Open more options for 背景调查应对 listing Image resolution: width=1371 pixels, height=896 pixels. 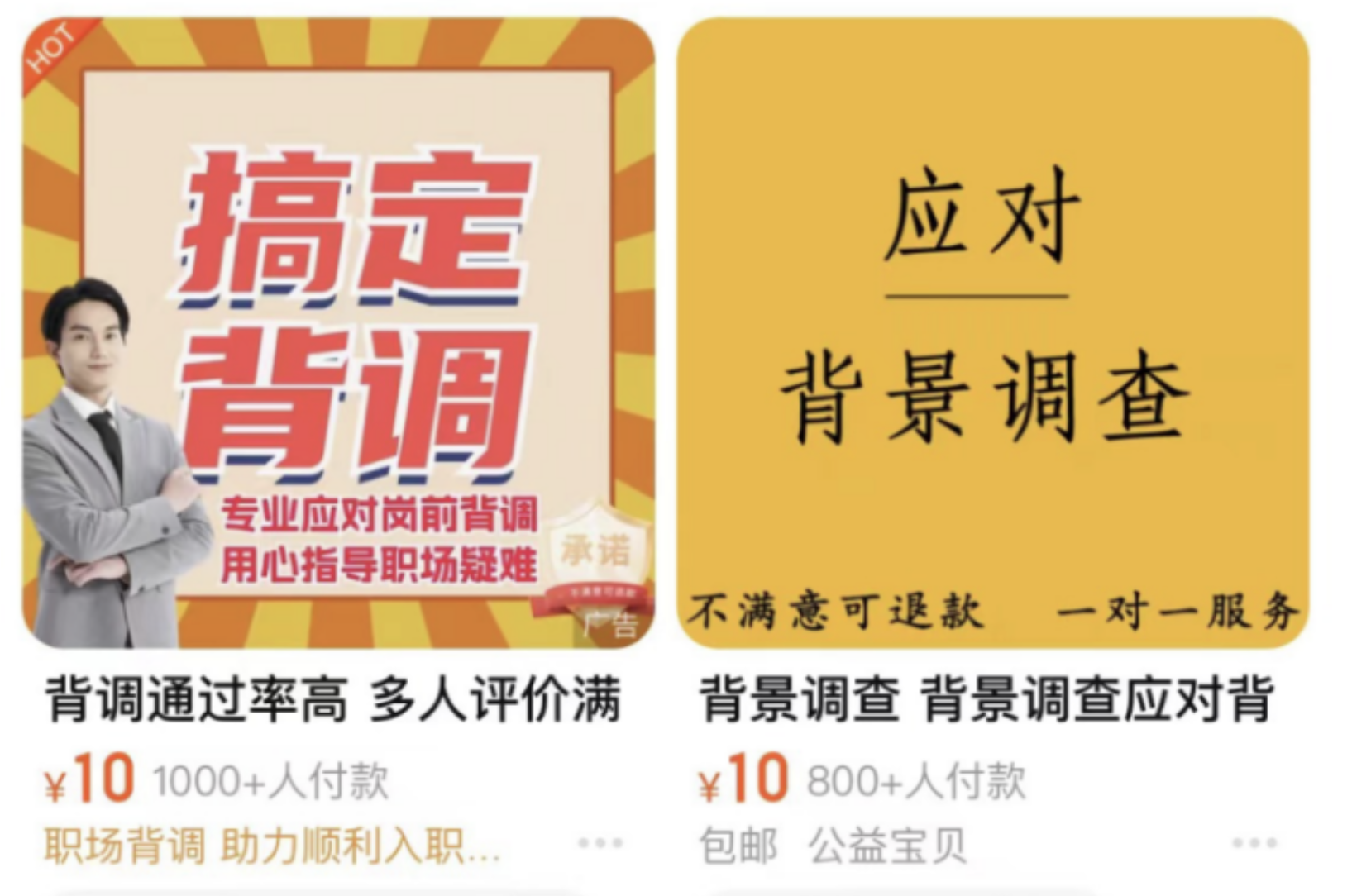[x=1254, y=843]
